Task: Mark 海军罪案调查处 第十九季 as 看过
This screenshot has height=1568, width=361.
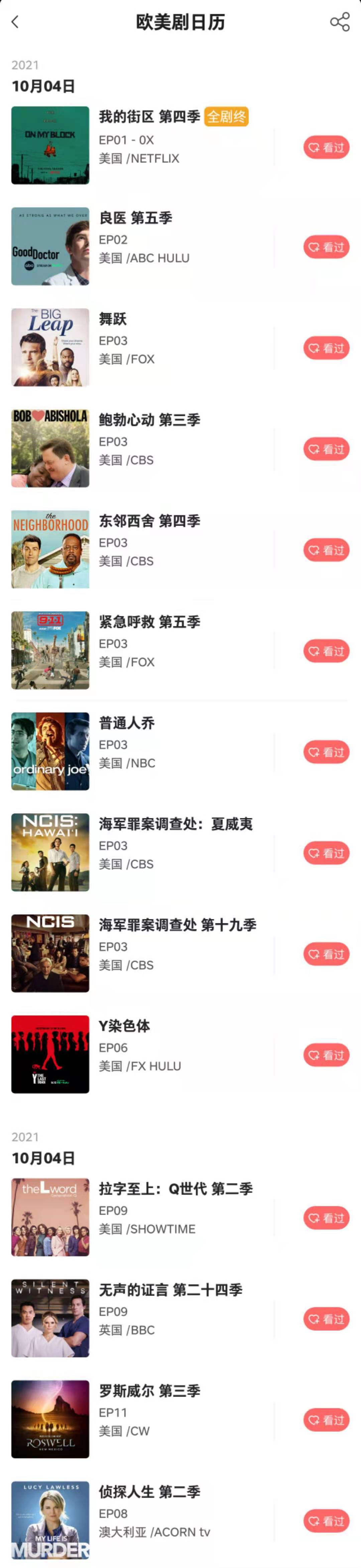Action: point(326,954)
